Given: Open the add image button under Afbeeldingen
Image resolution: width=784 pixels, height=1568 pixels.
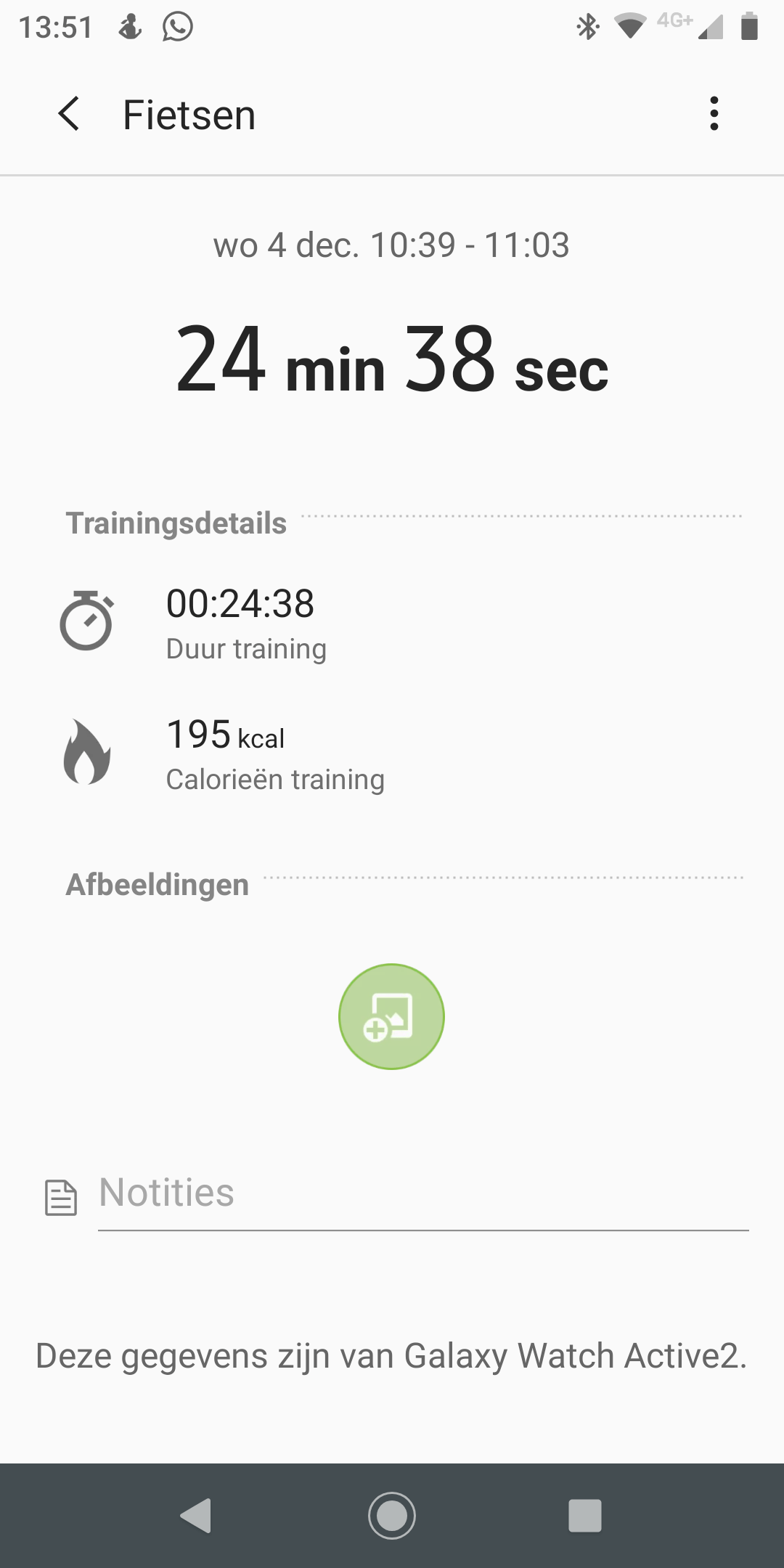Looking at the screenshot, I should [x=391, y=1016].
